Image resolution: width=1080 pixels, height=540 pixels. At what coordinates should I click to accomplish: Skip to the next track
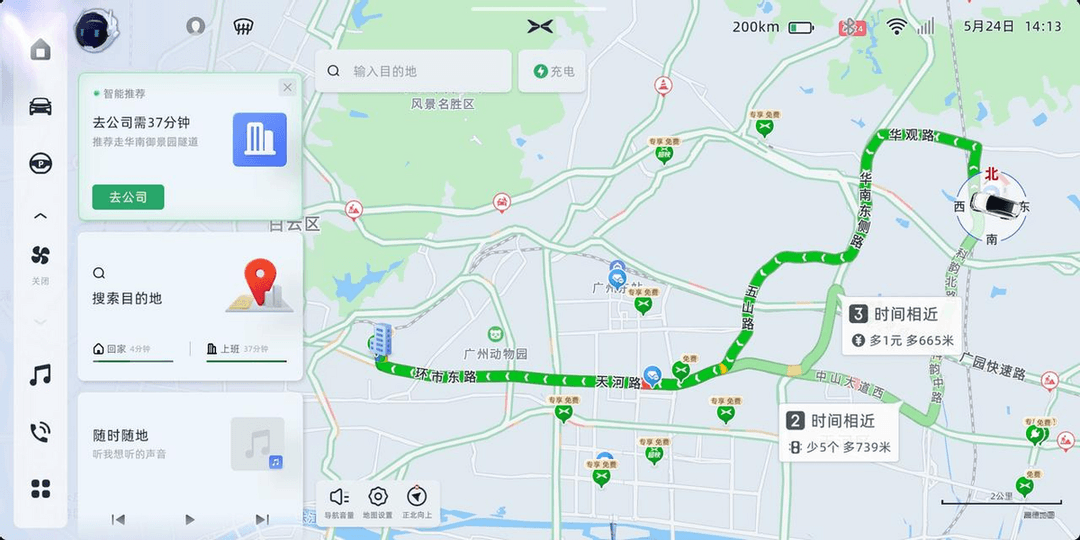(x=262, y=519)
